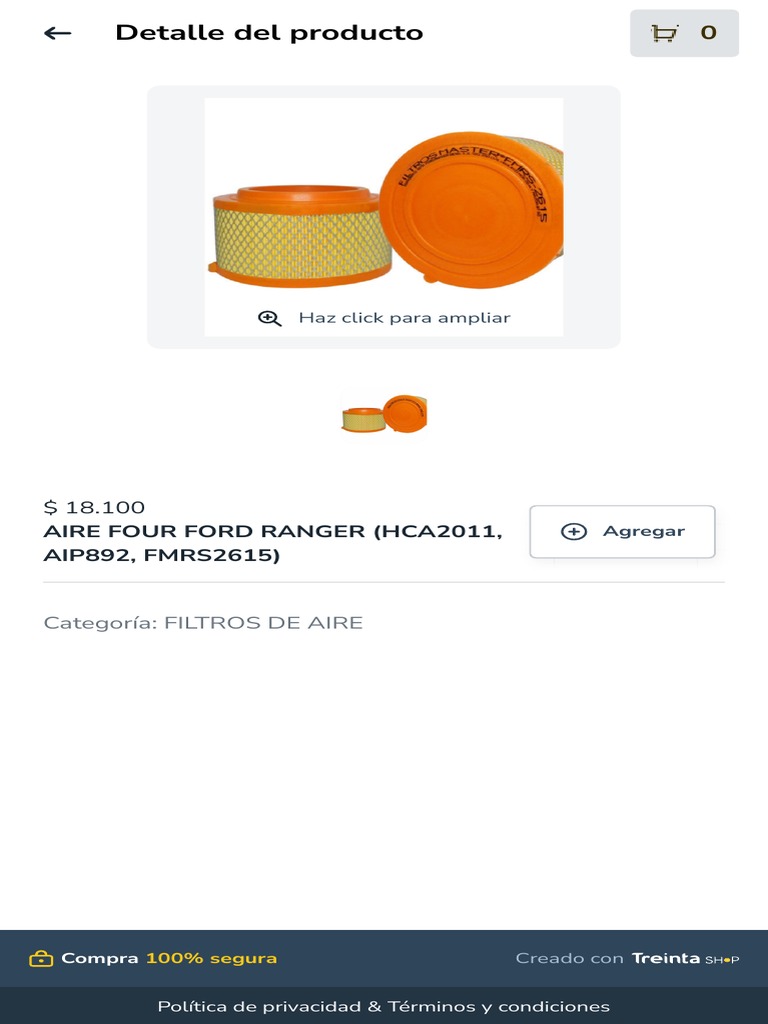768x1024 pixels.
Task: Select the small product thumbnail
Action: [384, 414]
